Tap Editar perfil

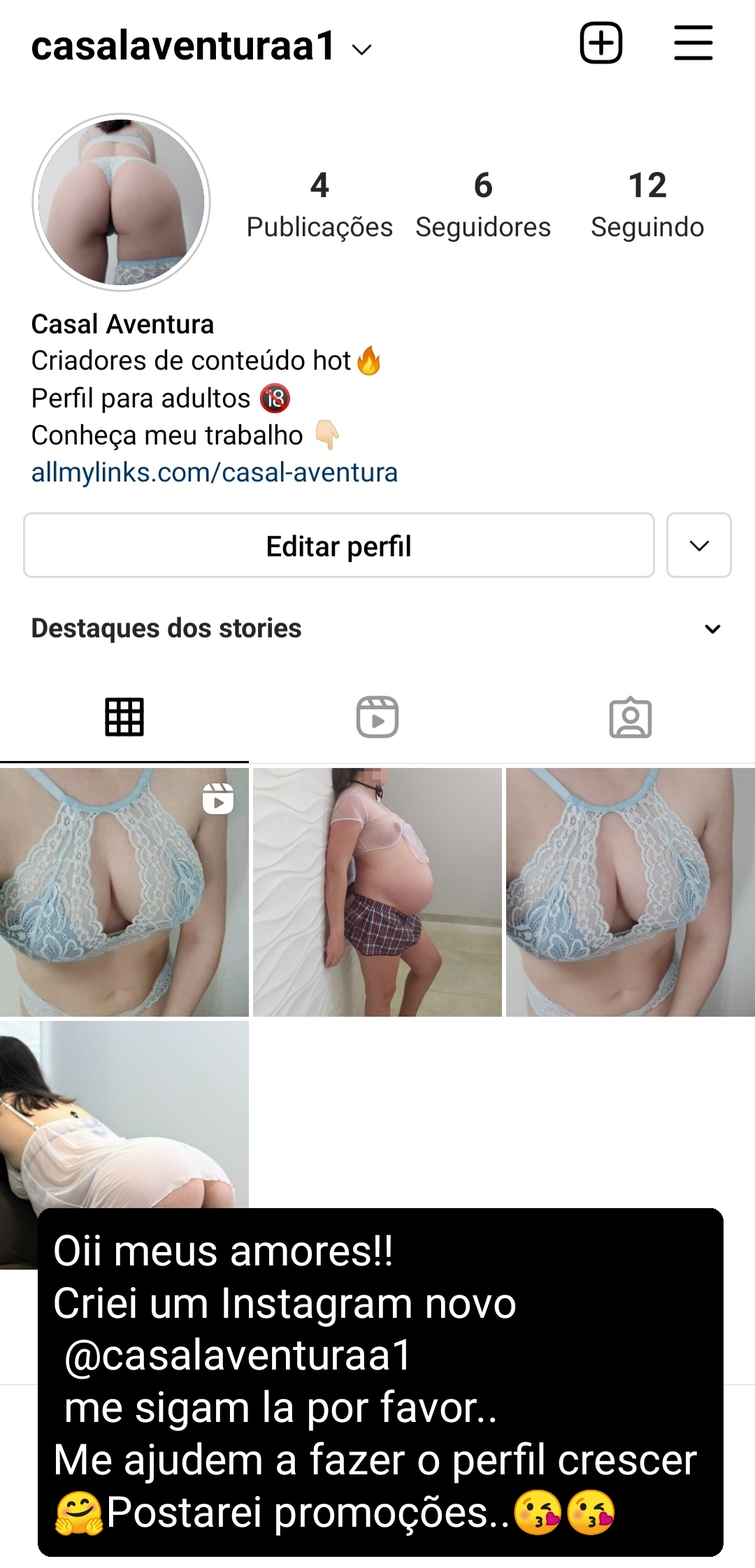(x=339, y=546)
